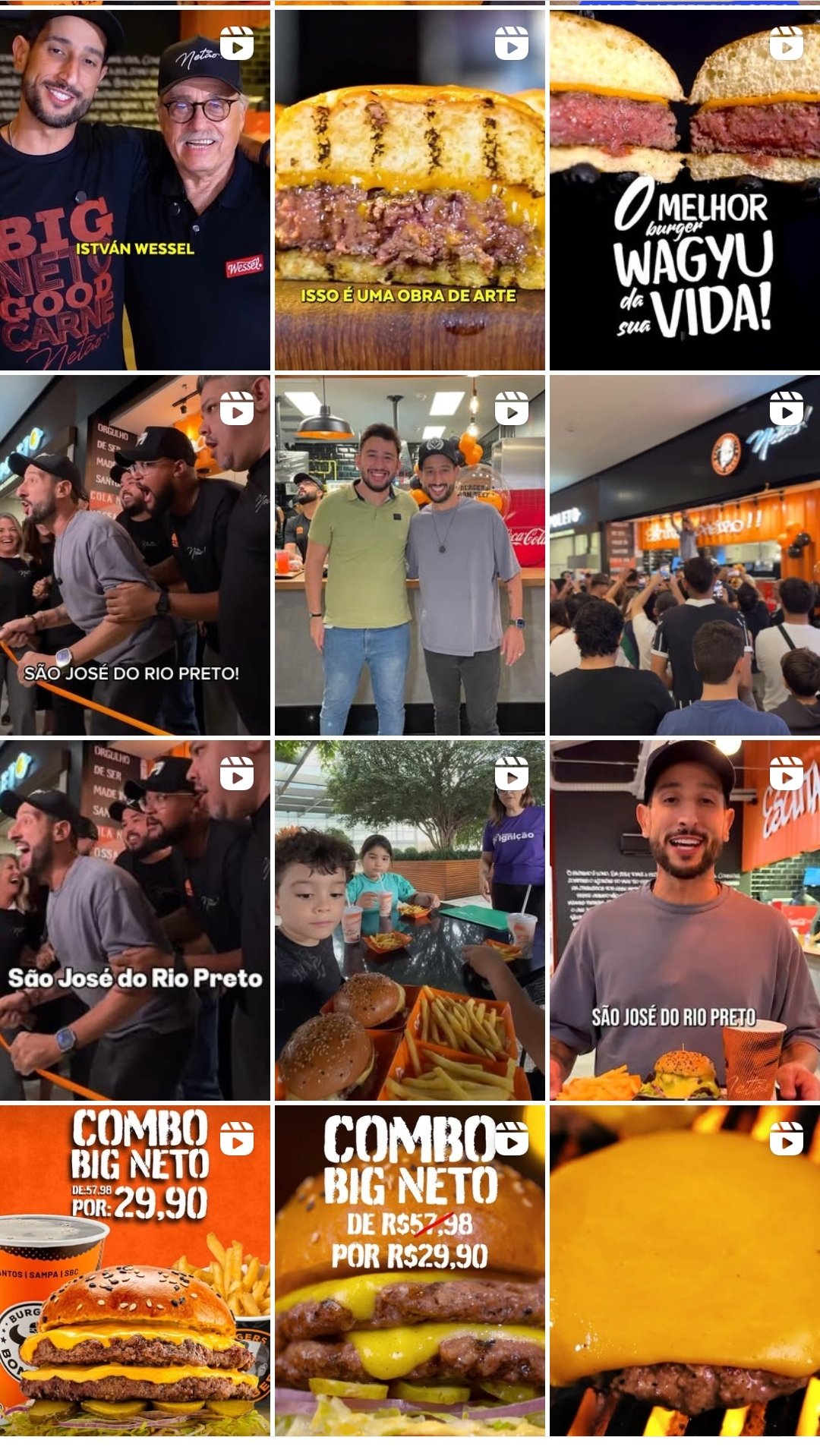The height and width of the screenshot is (1456, 820).
Task: Open the orange 'Combo Big Neto 29,90' reel
Action: pos(134,1270)
